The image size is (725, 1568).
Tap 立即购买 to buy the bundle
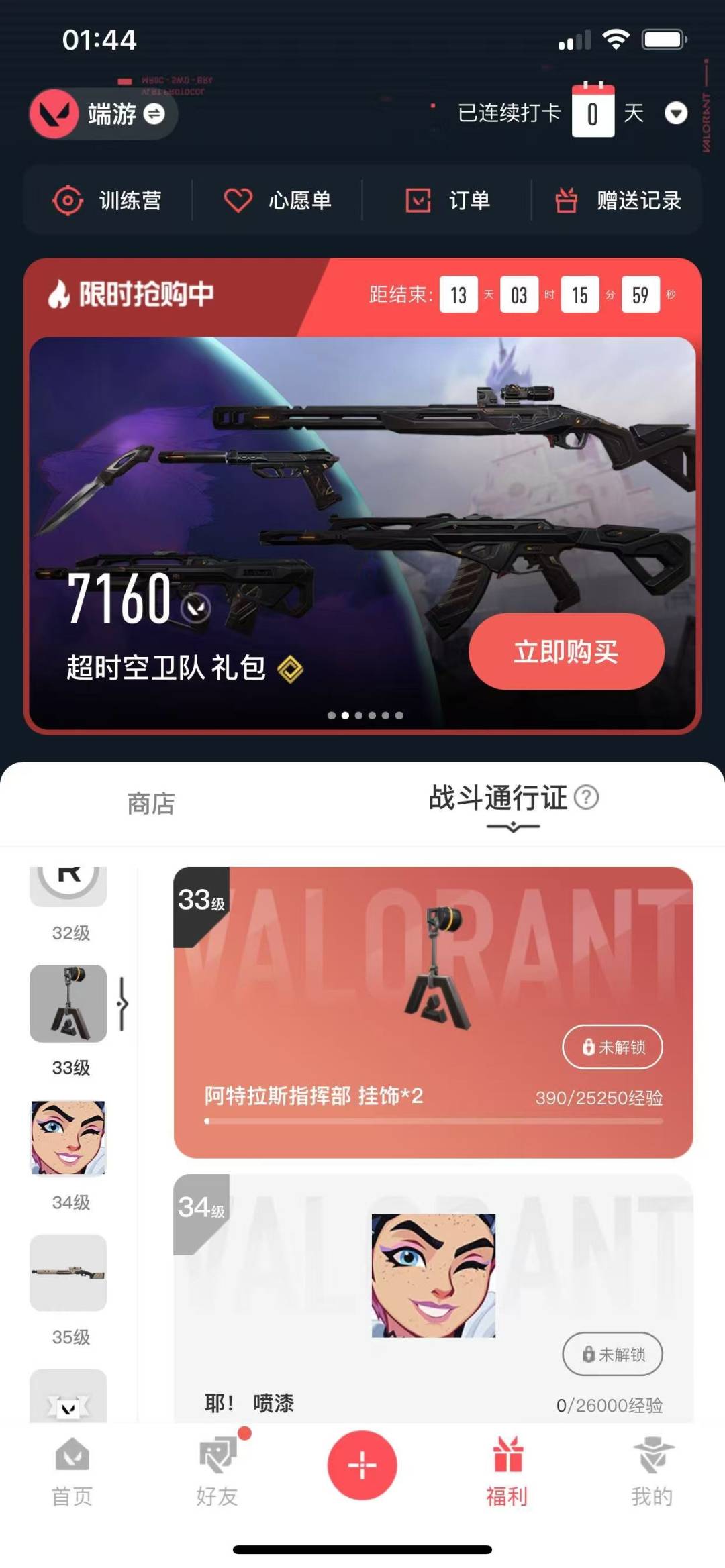[566, 651]
